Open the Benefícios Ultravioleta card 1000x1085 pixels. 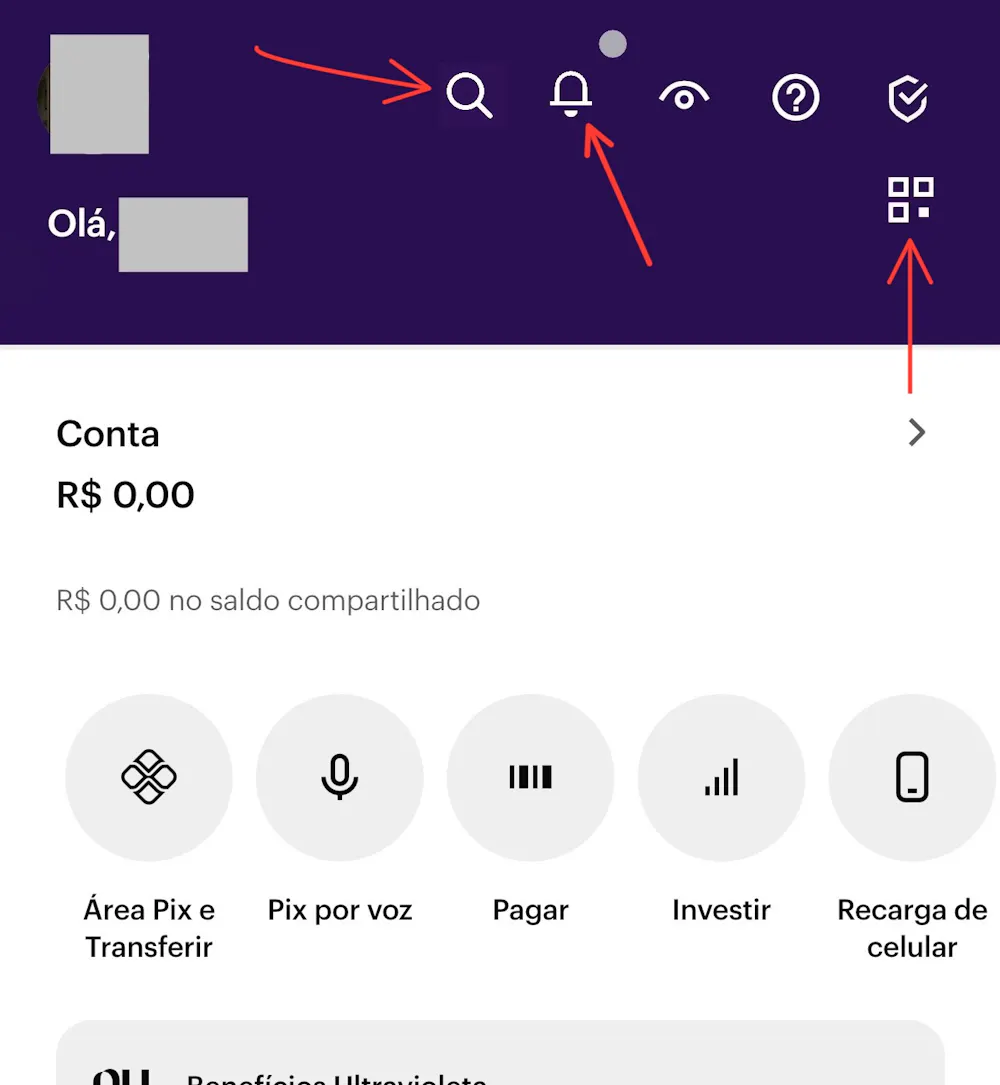(500, 1060)
